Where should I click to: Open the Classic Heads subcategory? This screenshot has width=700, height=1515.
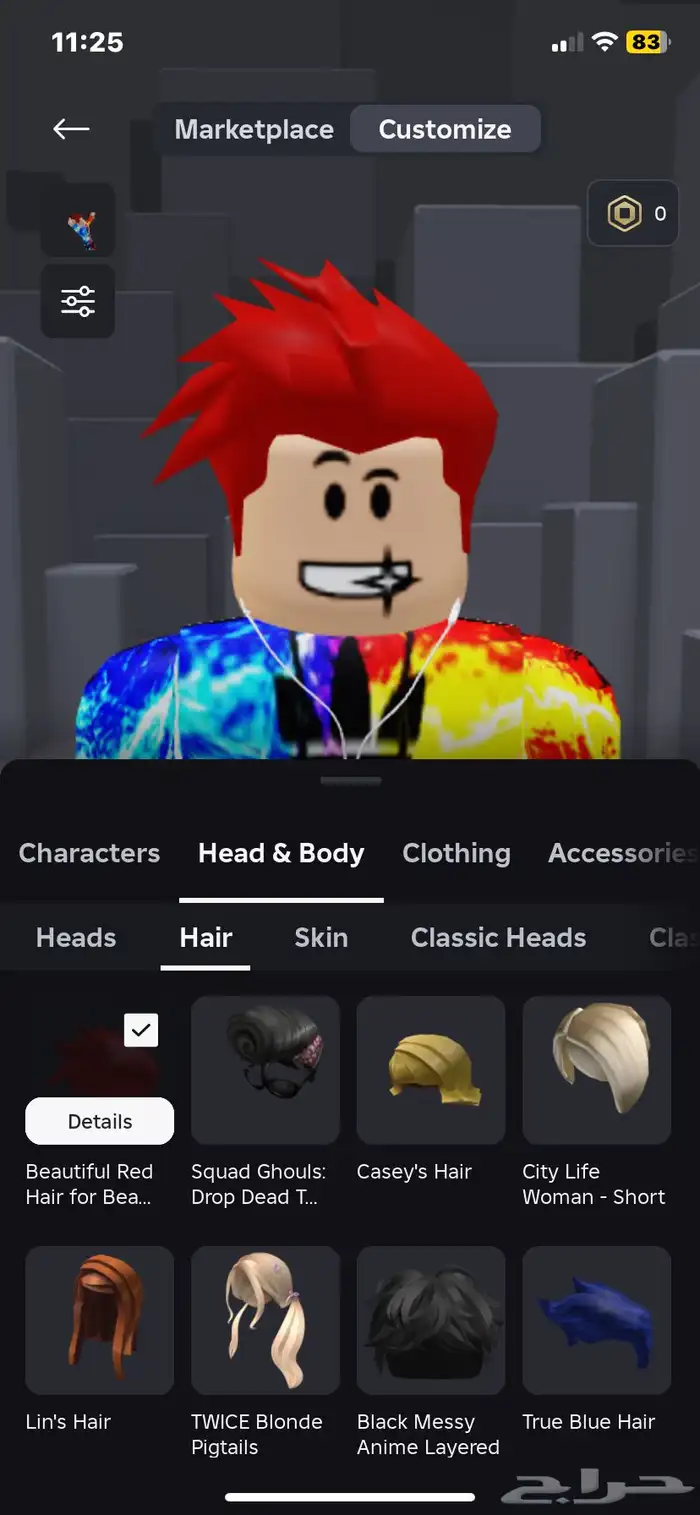tap(498, 938)
